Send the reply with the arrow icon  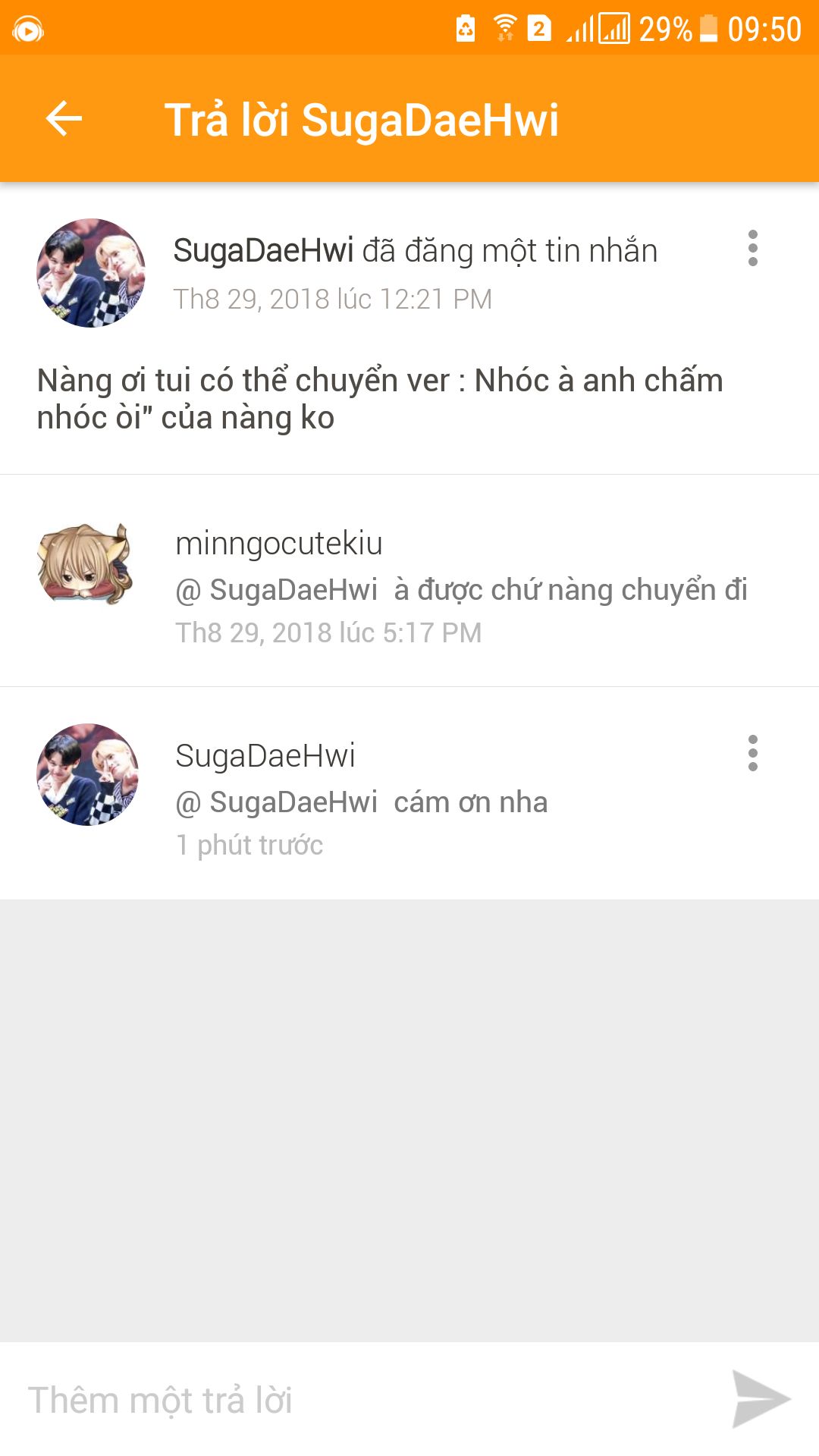click(761, 1399)
